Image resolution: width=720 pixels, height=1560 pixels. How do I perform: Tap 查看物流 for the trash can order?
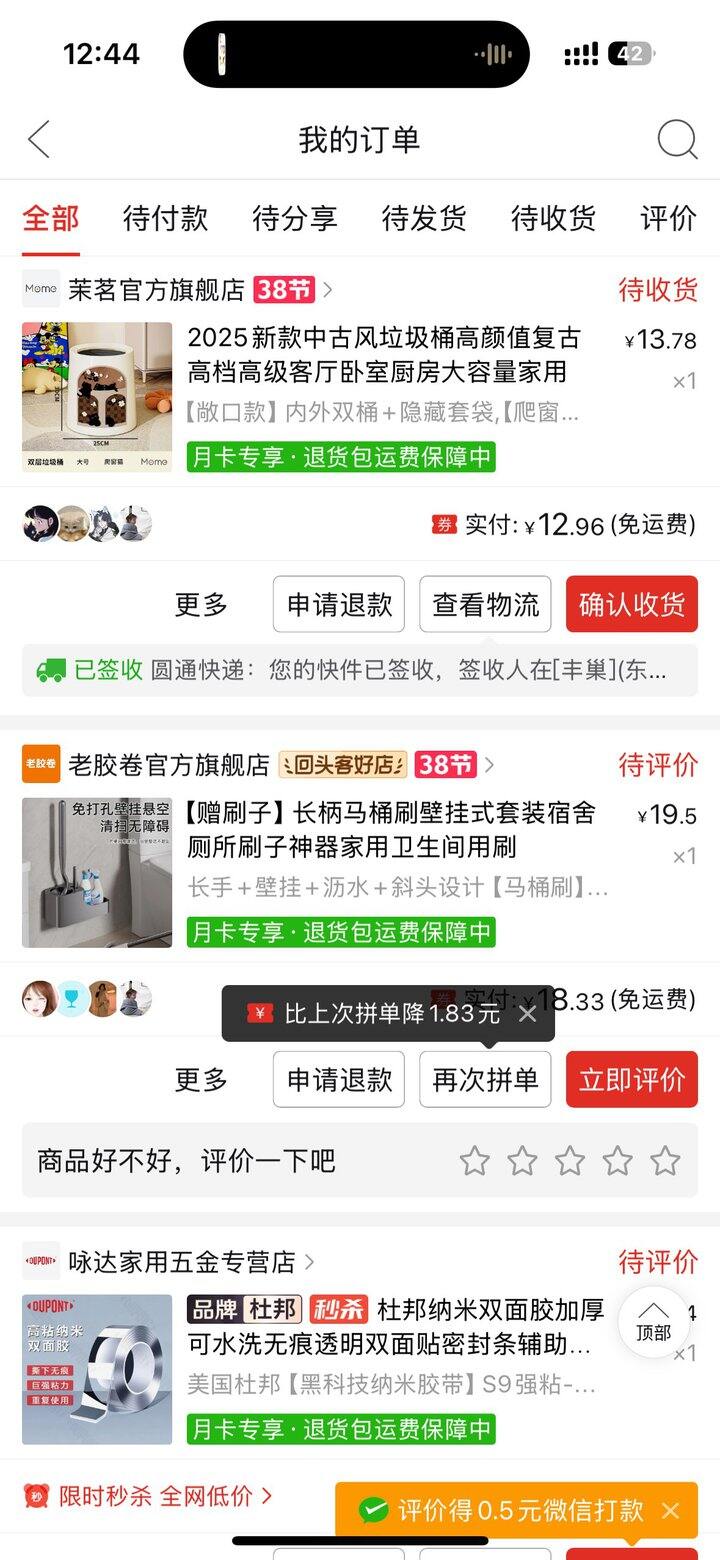(x=485, y=604)
